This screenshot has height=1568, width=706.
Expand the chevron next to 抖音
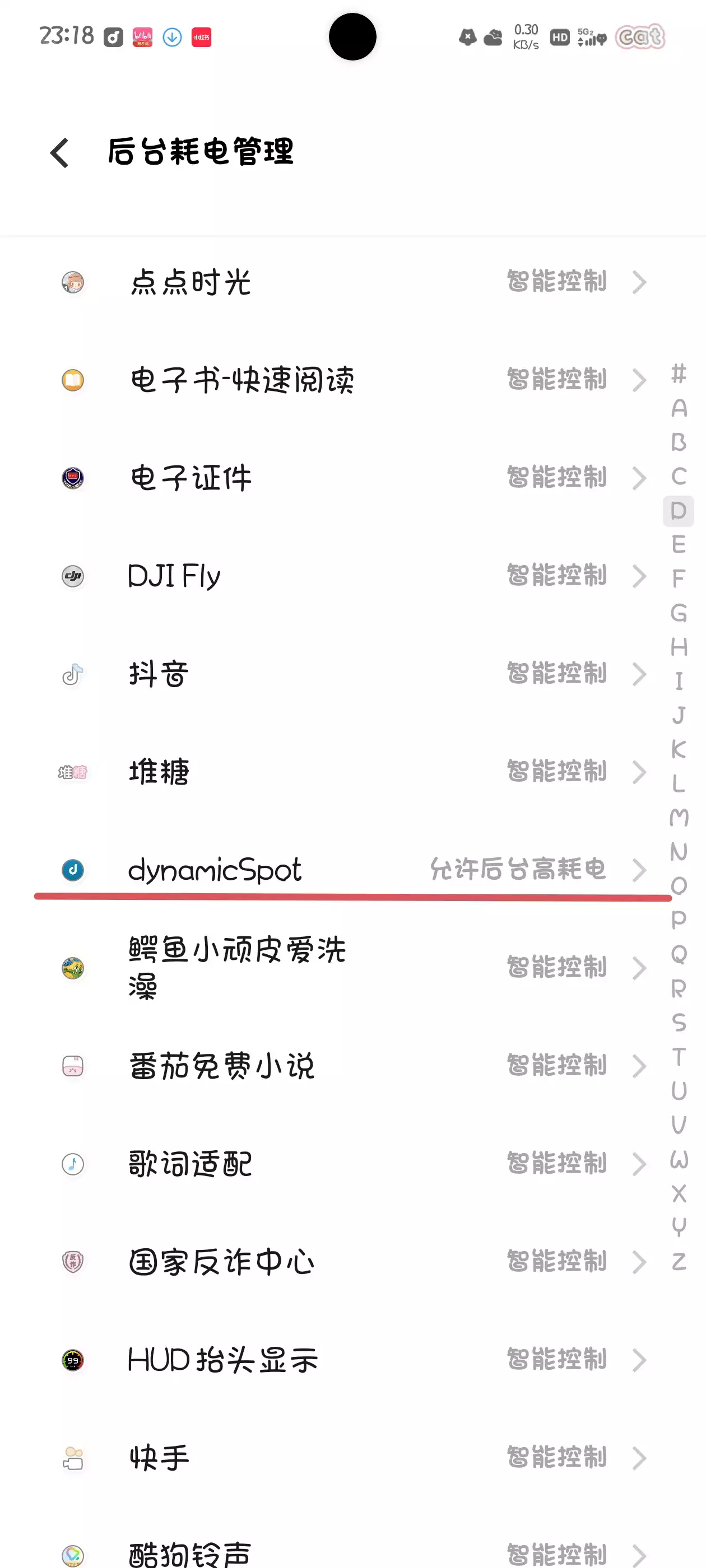tap(639, 674)
